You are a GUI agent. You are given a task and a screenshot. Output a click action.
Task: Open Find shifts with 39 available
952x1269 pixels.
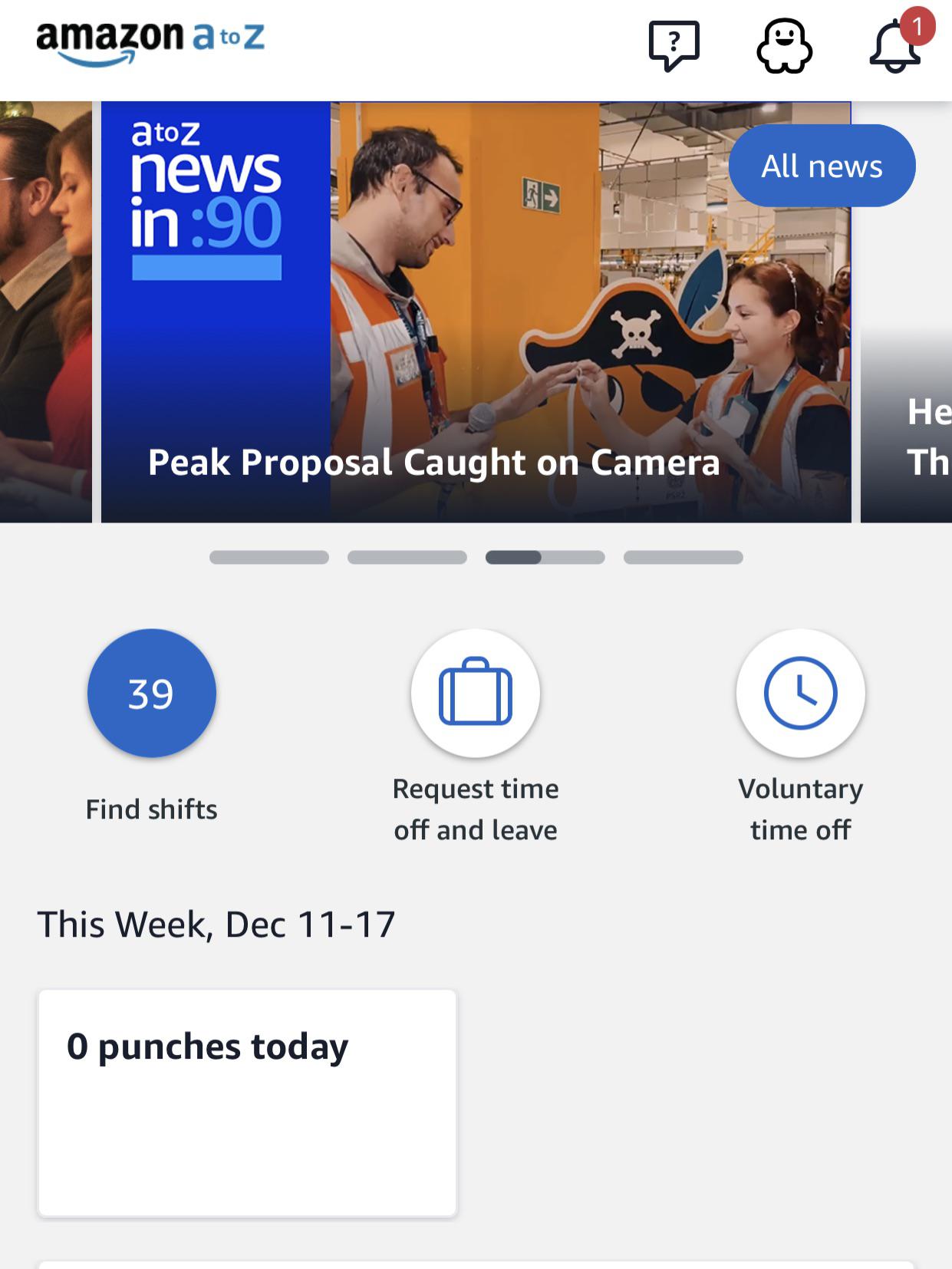(152, 694)
